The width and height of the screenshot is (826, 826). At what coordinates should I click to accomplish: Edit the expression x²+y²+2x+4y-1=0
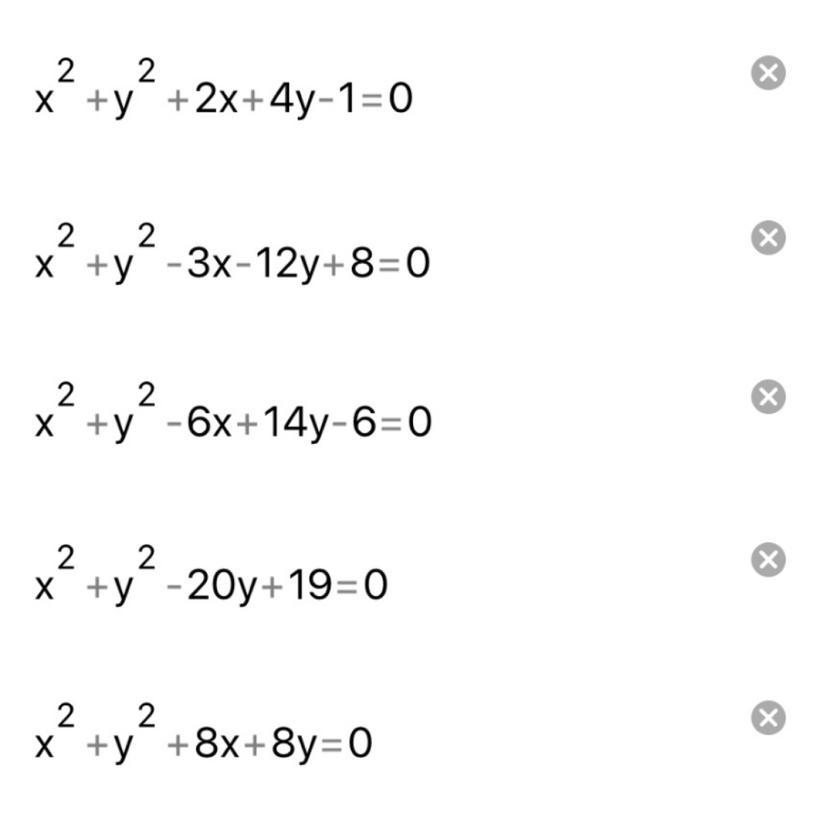[223, 98]
